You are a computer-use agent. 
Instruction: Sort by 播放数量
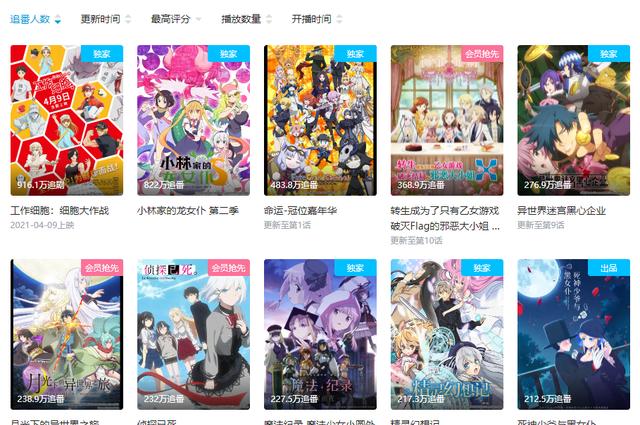tap(241, 19)
